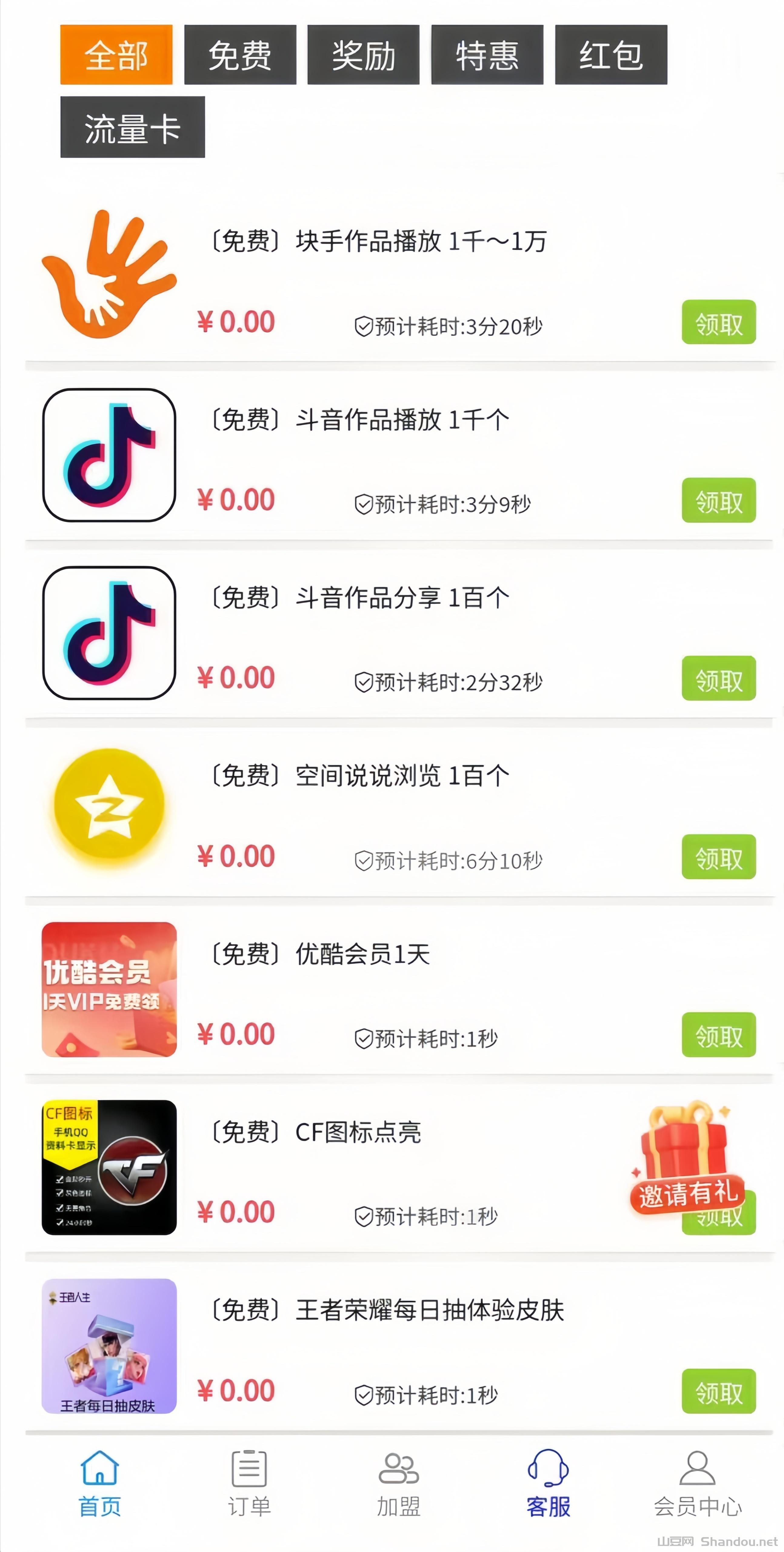Go to the 首页 tab

99,1483
